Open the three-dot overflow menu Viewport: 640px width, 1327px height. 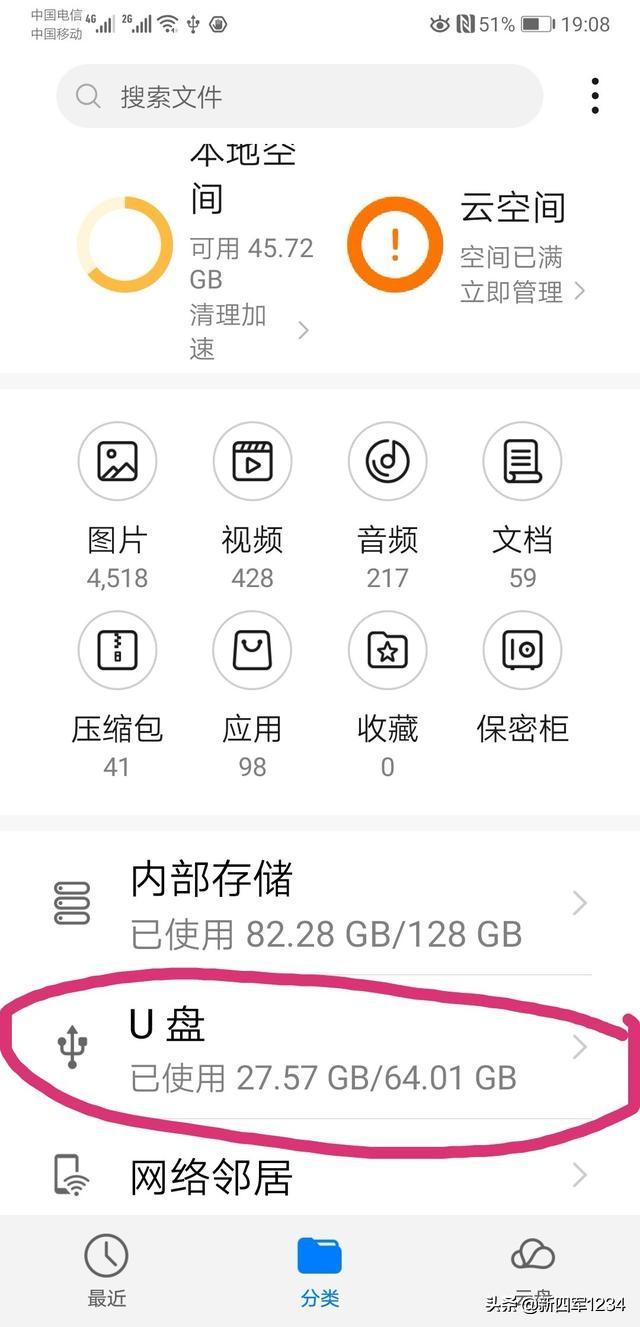tap(595, 96)
